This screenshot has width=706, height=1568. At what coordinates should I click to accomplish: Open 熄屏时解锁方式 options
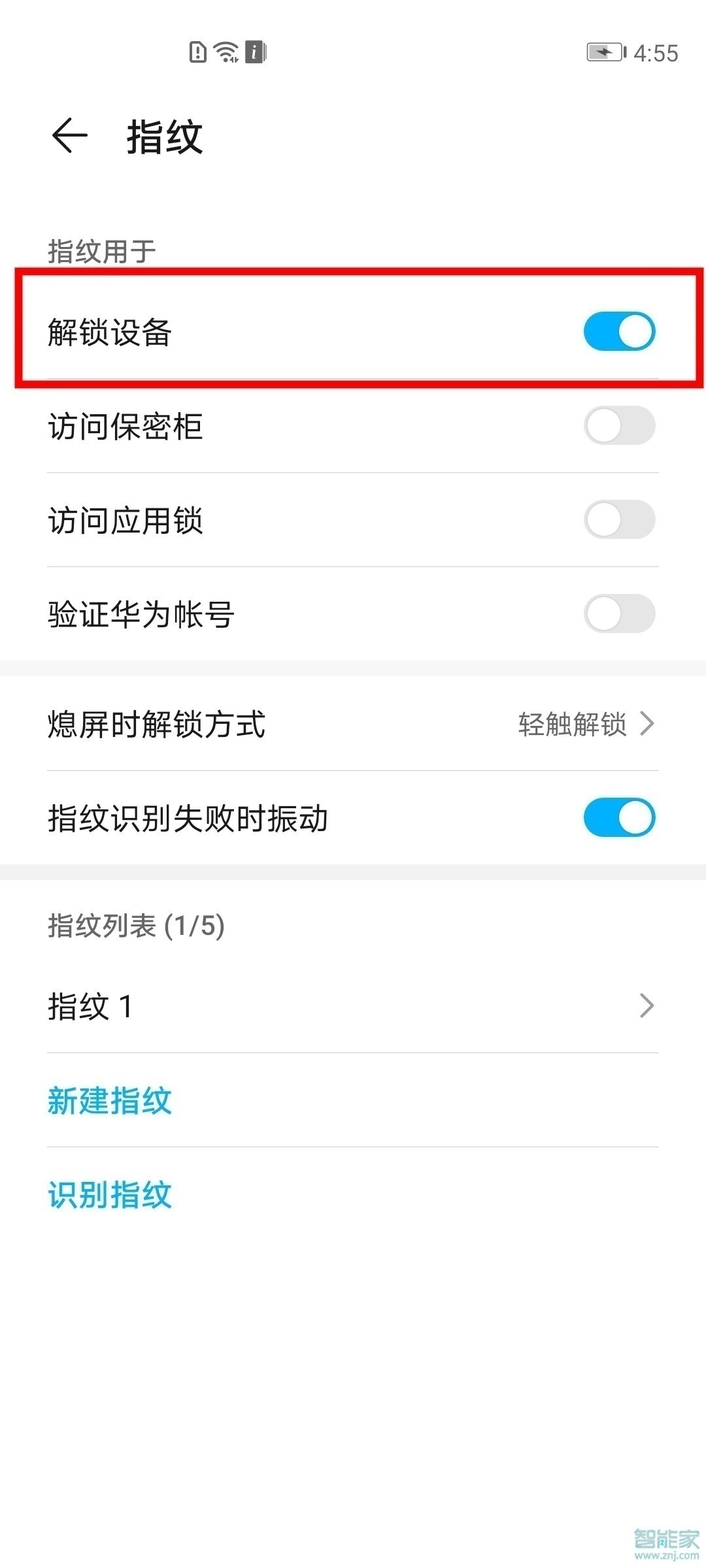click(261, 723)
